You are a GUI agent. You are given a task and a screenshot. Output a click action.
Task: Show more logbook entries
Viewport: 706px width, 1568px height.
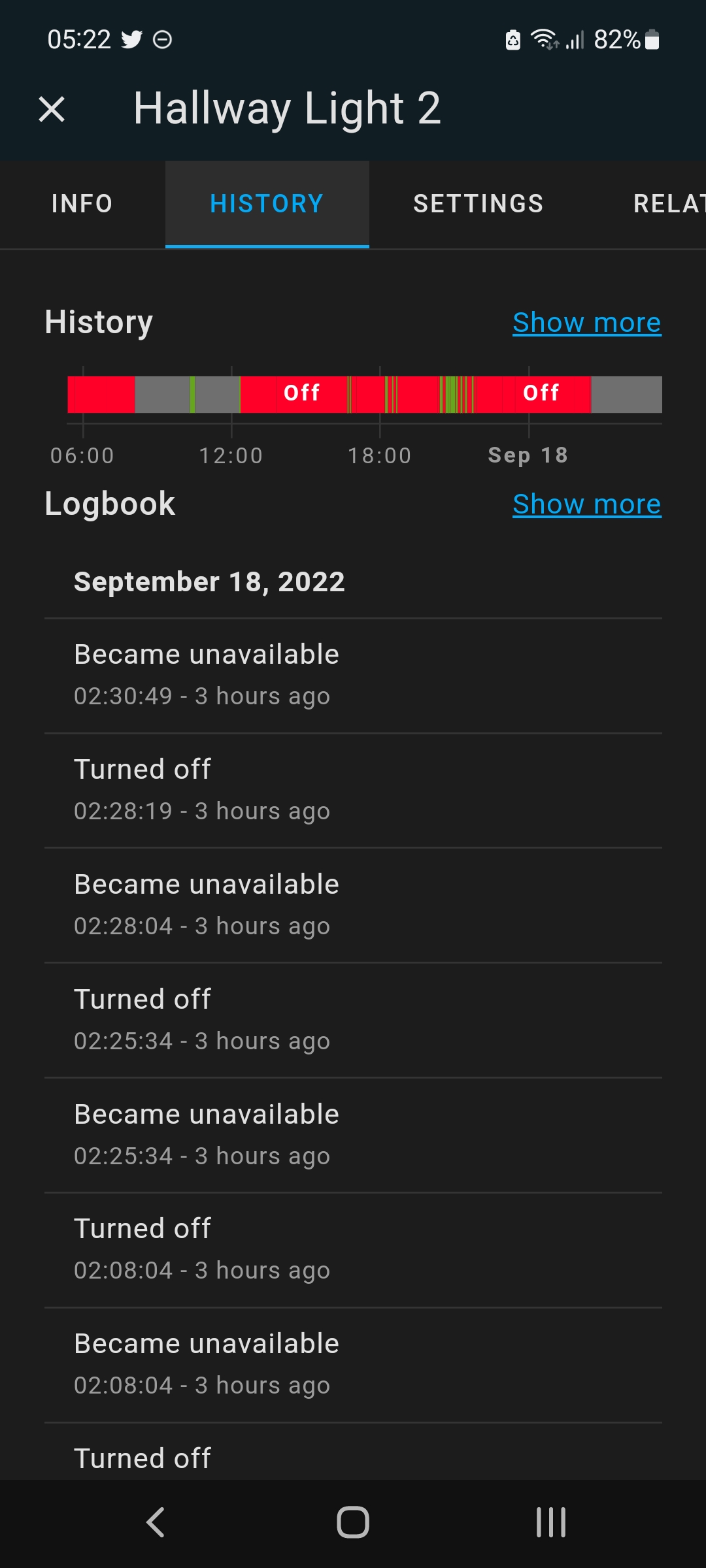(x=586, y=504)
